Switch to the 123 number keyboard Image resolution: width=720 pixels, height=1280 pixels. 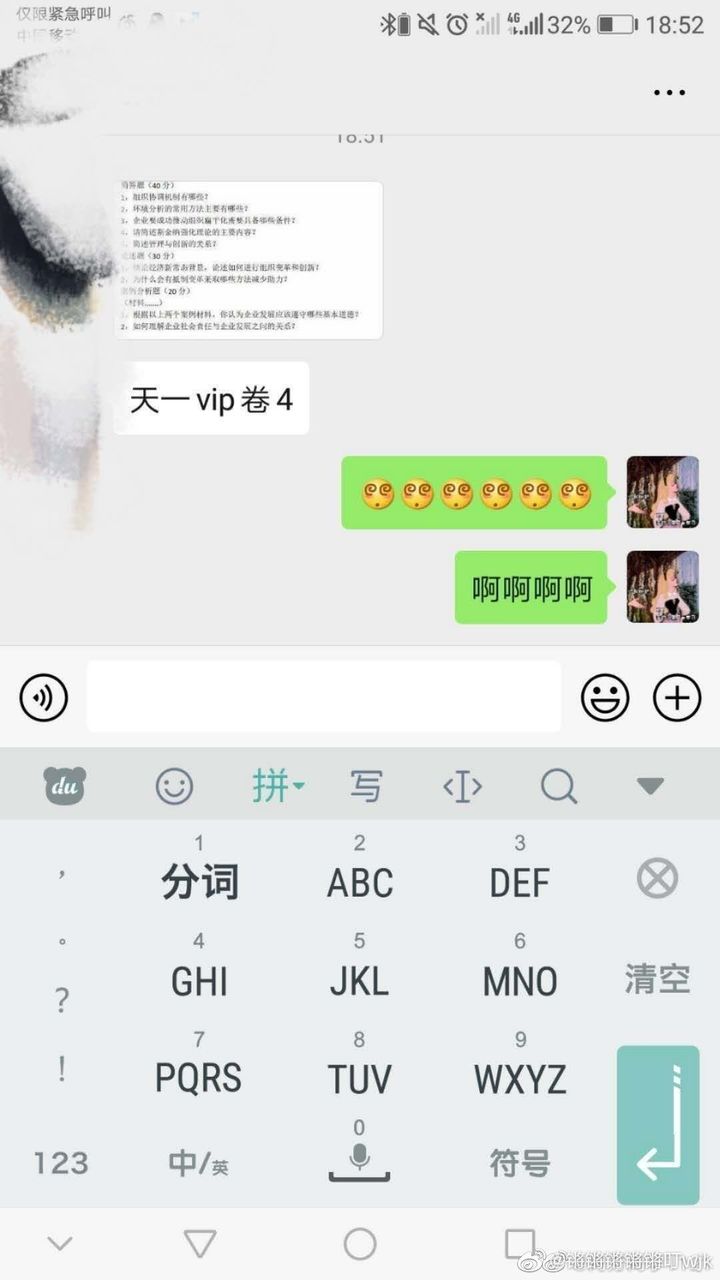61,1163
